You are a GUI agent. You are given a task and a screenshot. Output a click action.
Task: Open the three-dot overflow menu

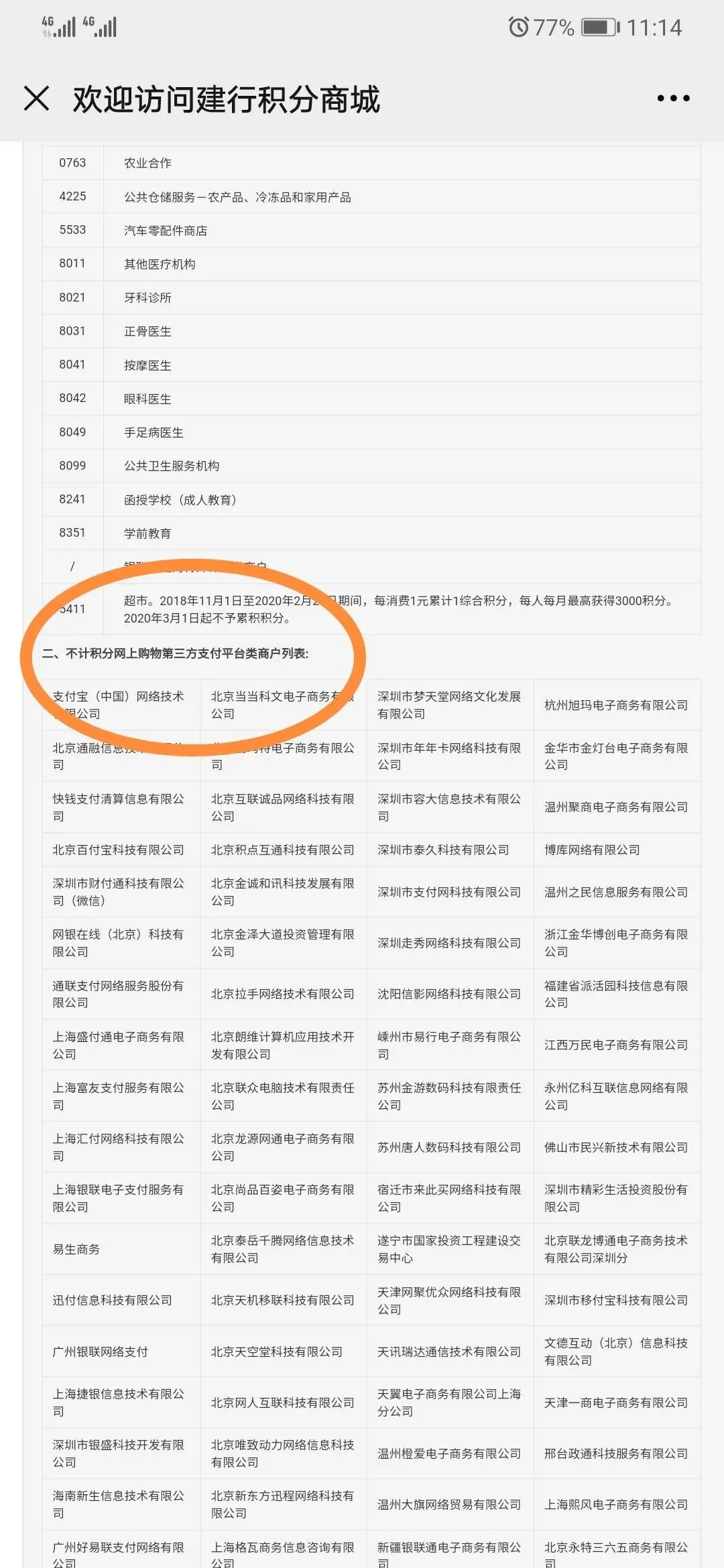(672, 99)
